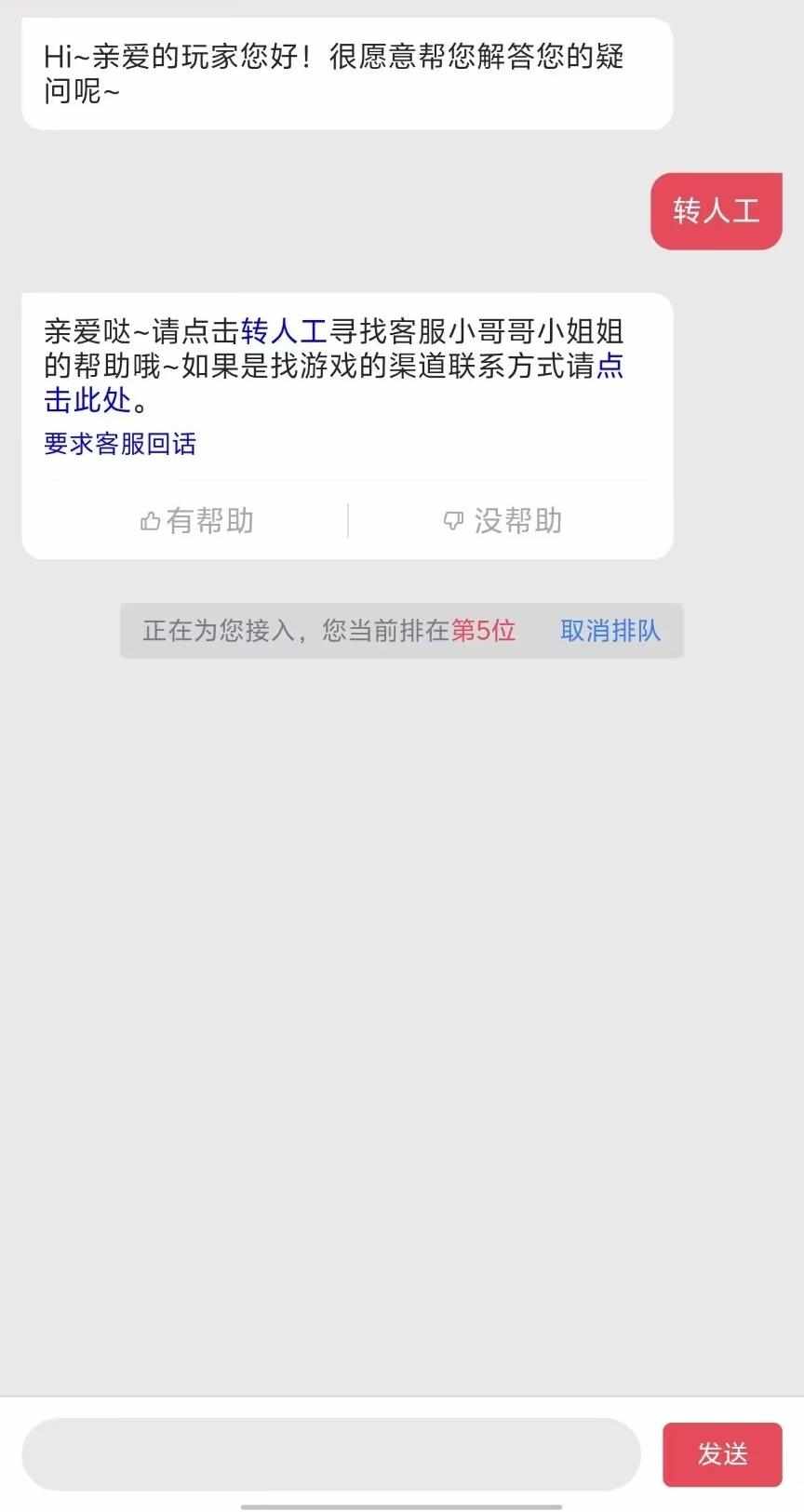The image size is (804, 1512).
Task: Tap the 发送 send button
Action: point(722,1454)
